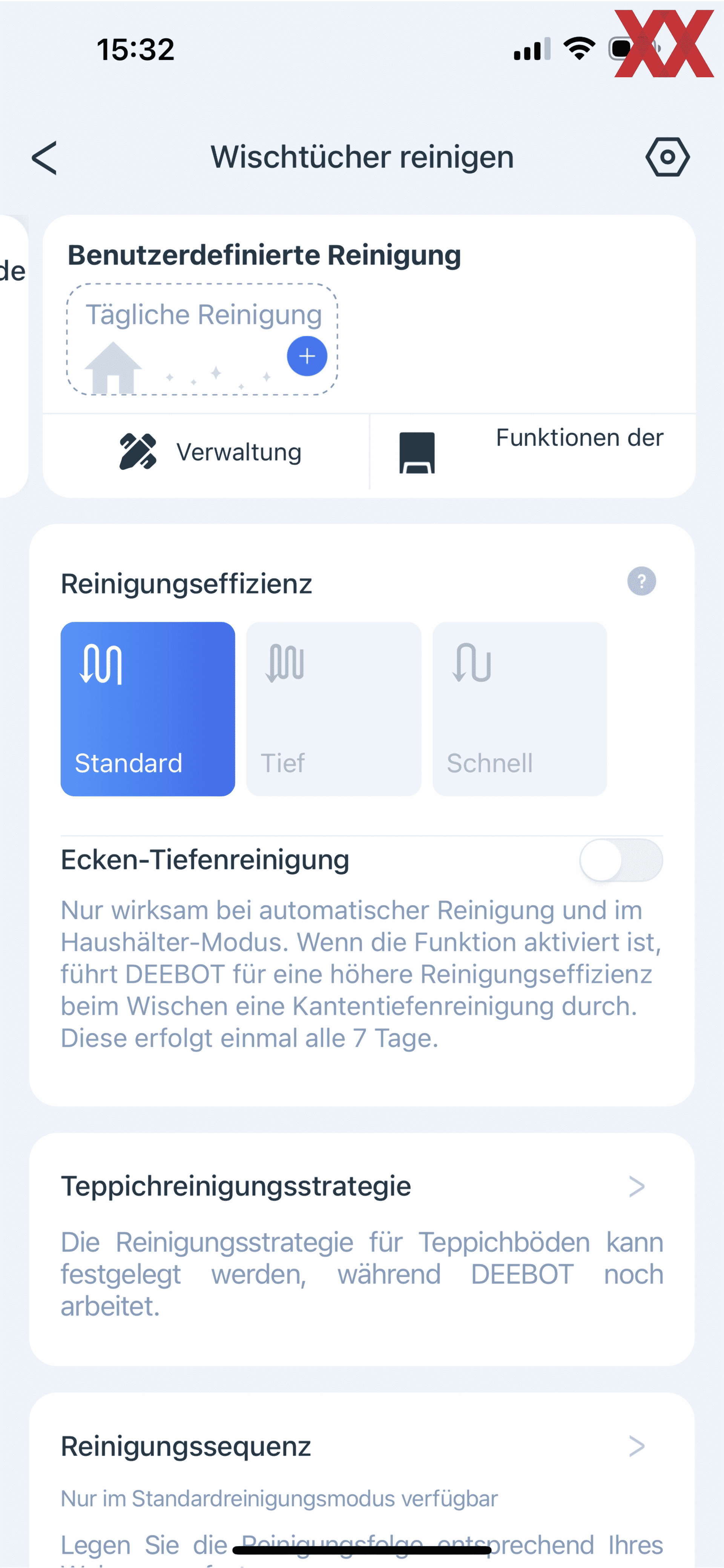Go back using the top-left arrow

click(44, 158)
